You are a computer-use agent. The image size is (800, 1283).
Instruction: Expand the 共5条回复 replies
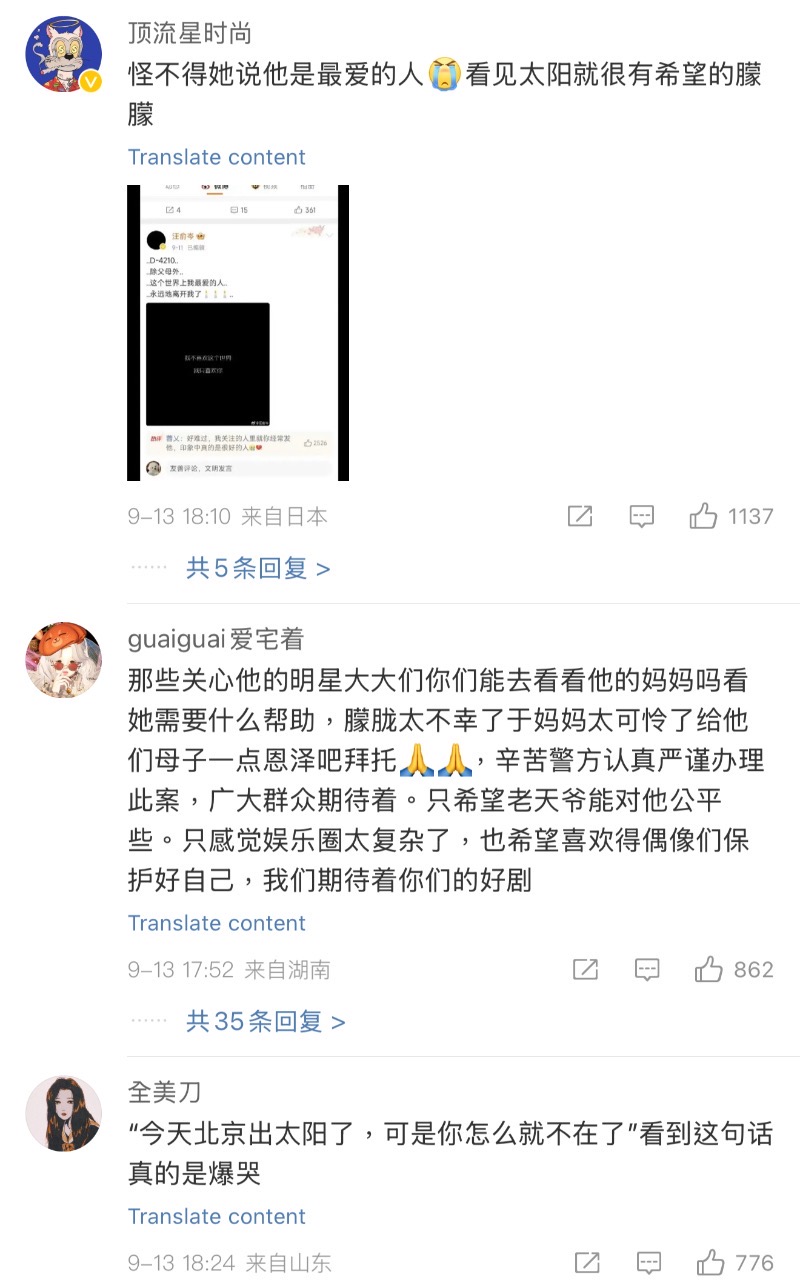point(258,568)
